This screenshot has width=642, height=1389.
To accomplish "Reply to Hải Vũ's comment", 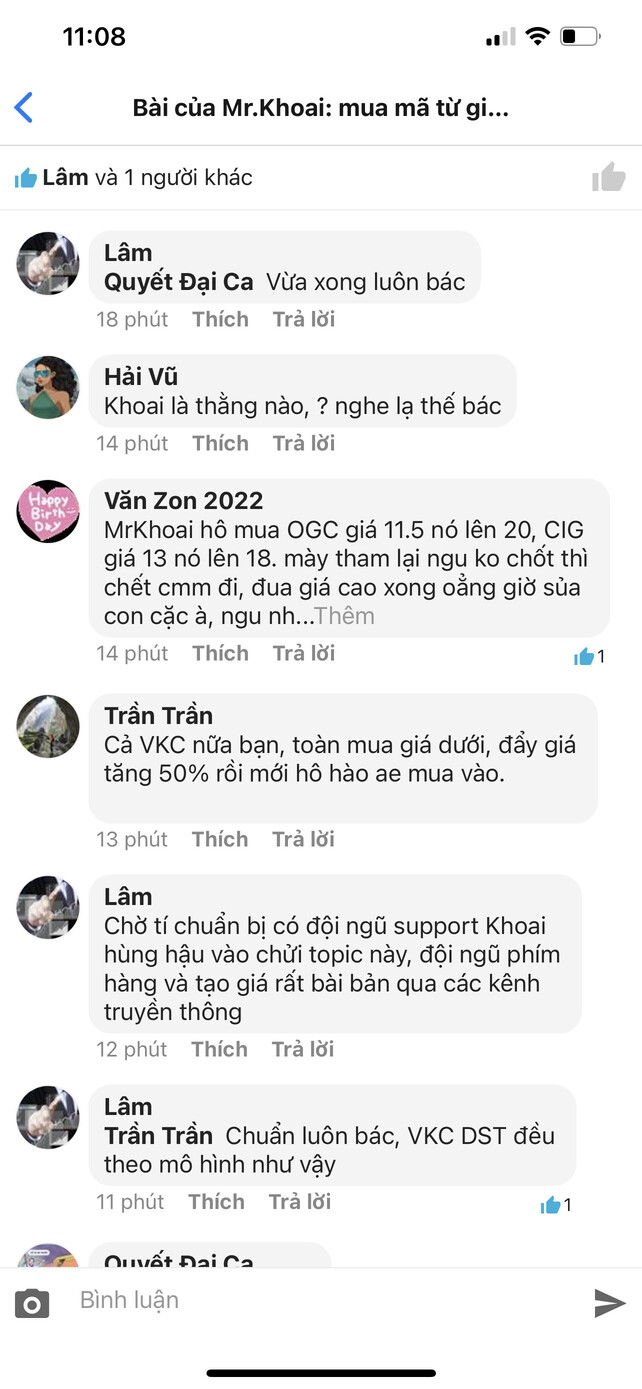I will [303, 443].
